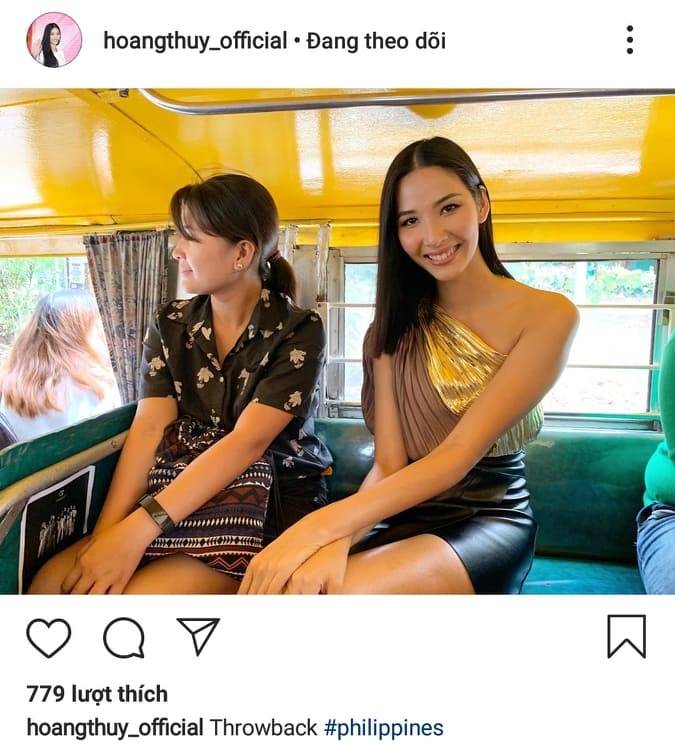Save the post with the bookmark icon
The height and width of the screenshot is (747, 675).
pyautogui.click(x=626, y=636)
